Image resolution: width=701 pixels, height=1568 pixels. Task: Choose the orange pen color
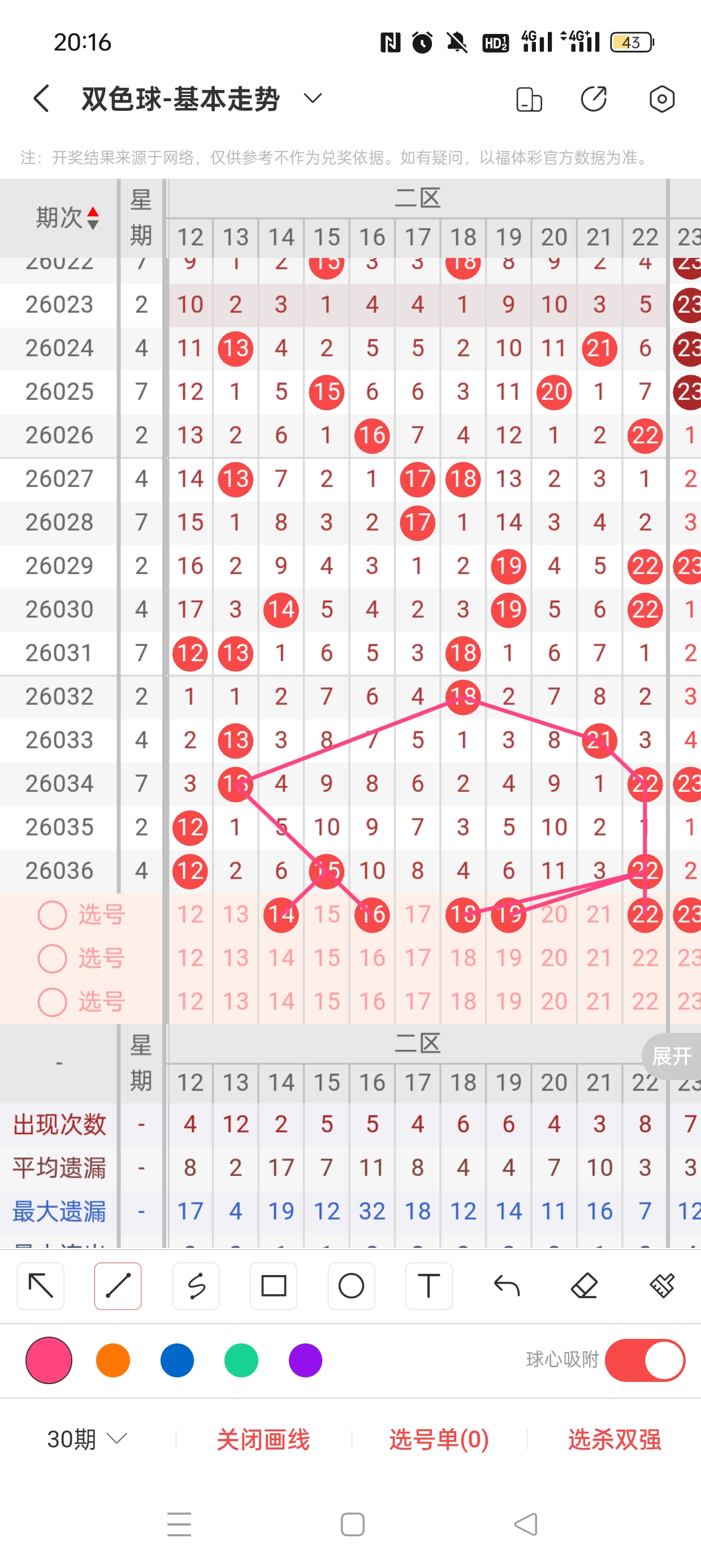113,1360
